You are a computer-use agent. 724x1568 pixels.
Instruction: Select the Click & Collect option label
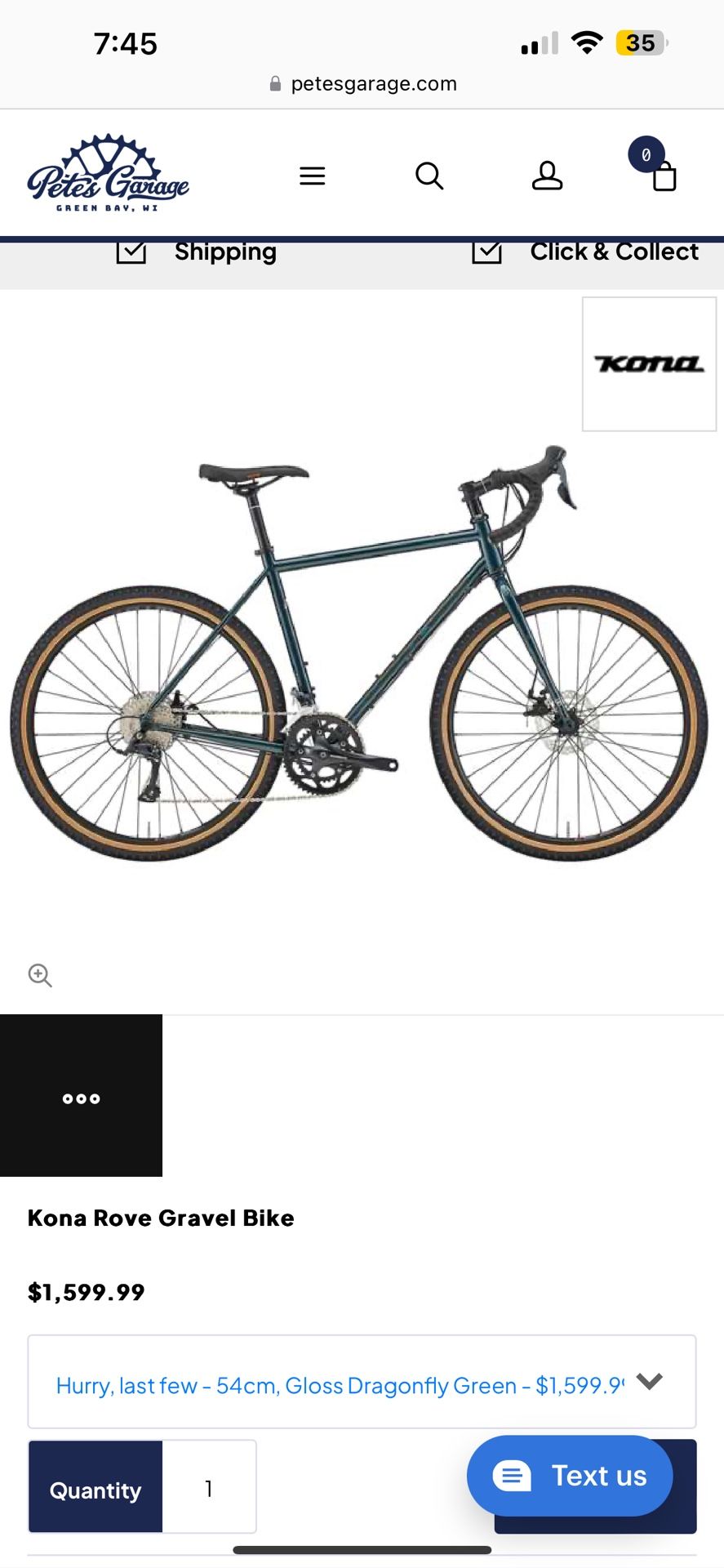point(614,252)
